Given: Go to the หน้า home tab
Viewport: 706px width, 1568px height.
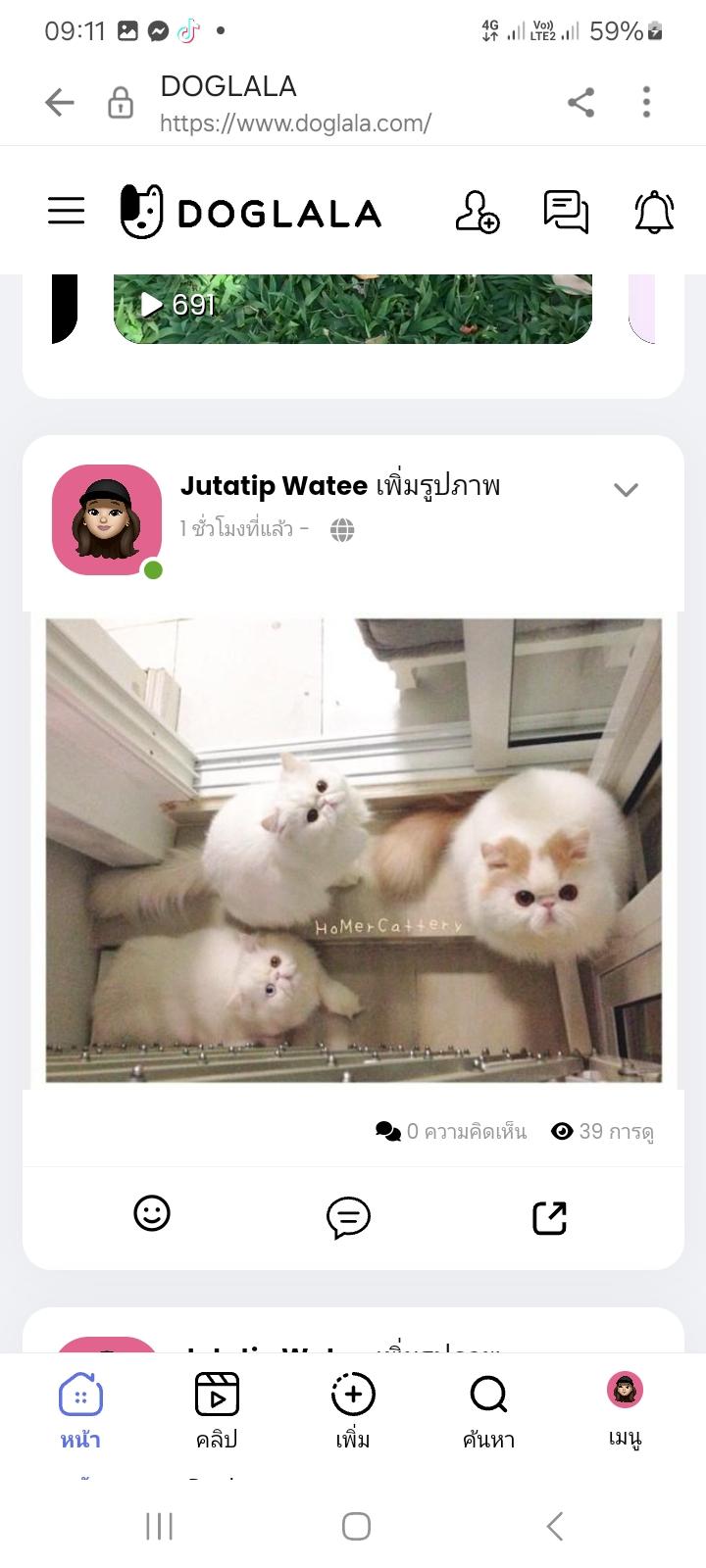Looking at the screenshot, I should point(80,1411).
